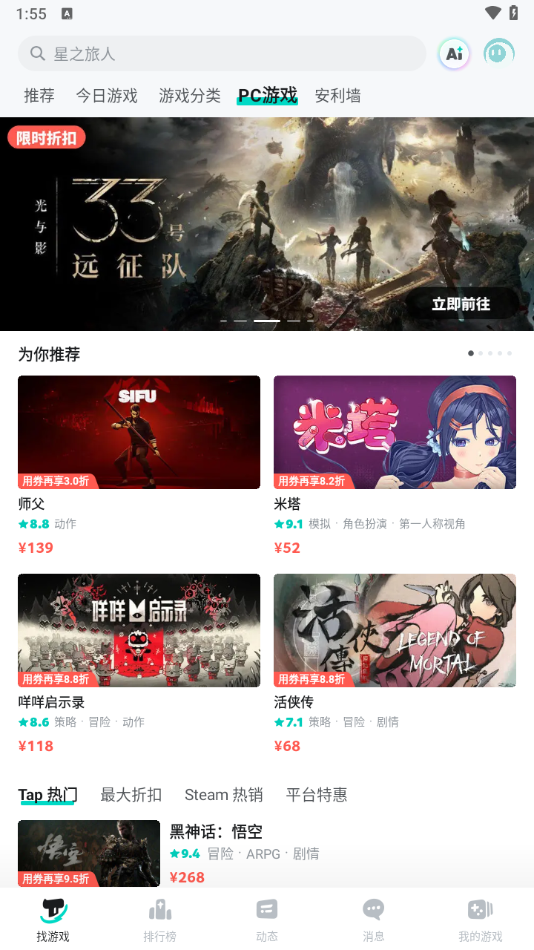This screenshot has height=950, width=534.
Task: Go to 排行榜 in bottom navigation
Action: coord(160,920)
